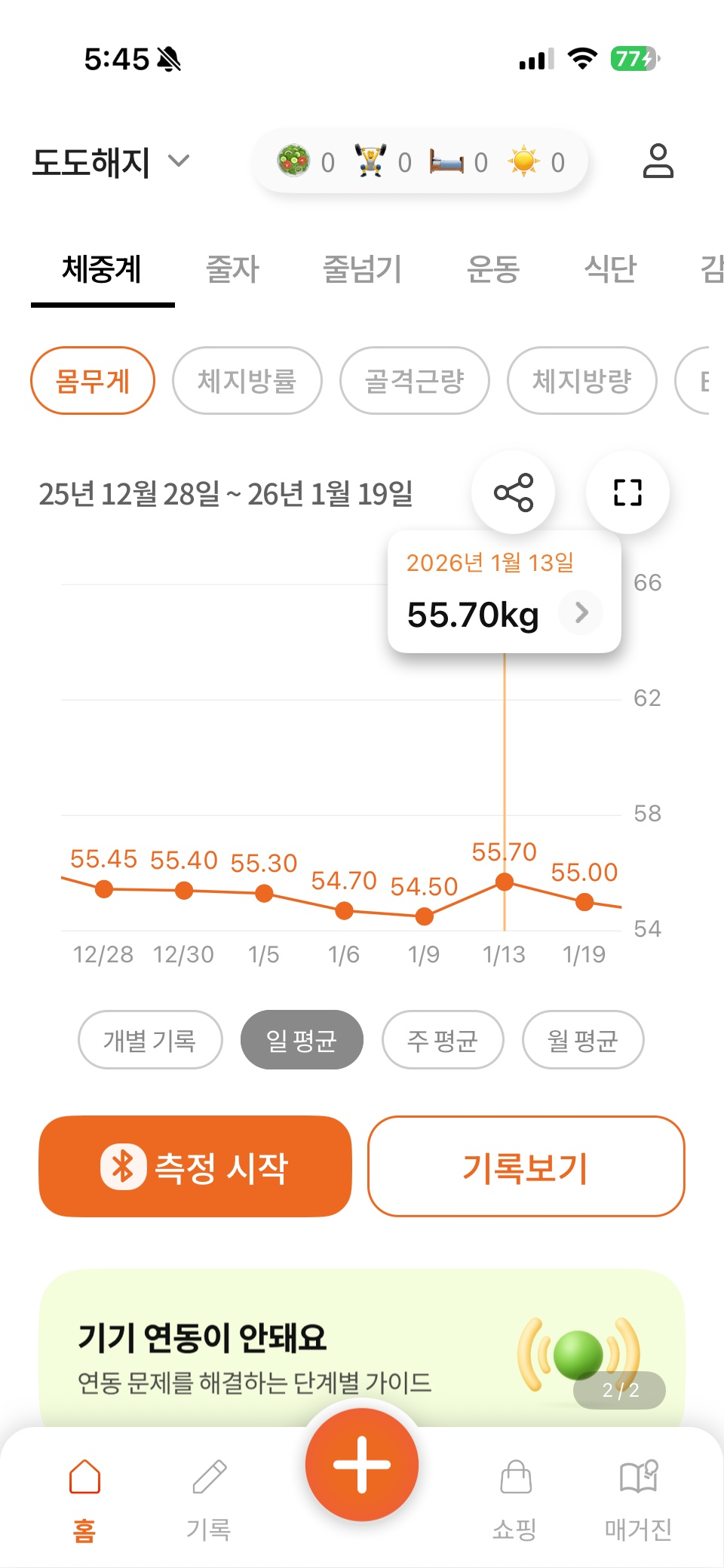724x1568 pixels.
Task: Open the 운동 tab
Action: pyautogui.click(x=493, y=269)
